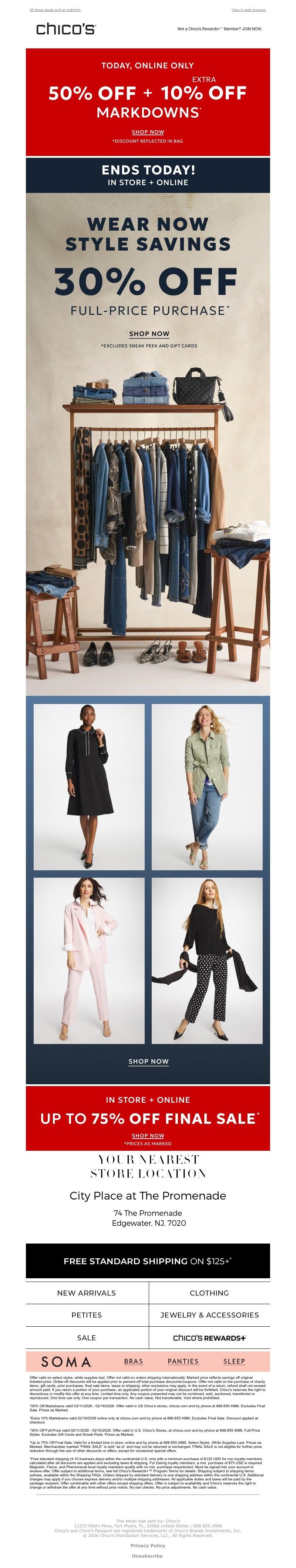Open the black dress photo
Image resolution: width=296 pixels, height=1568 pixels.
tap(89, 786)
